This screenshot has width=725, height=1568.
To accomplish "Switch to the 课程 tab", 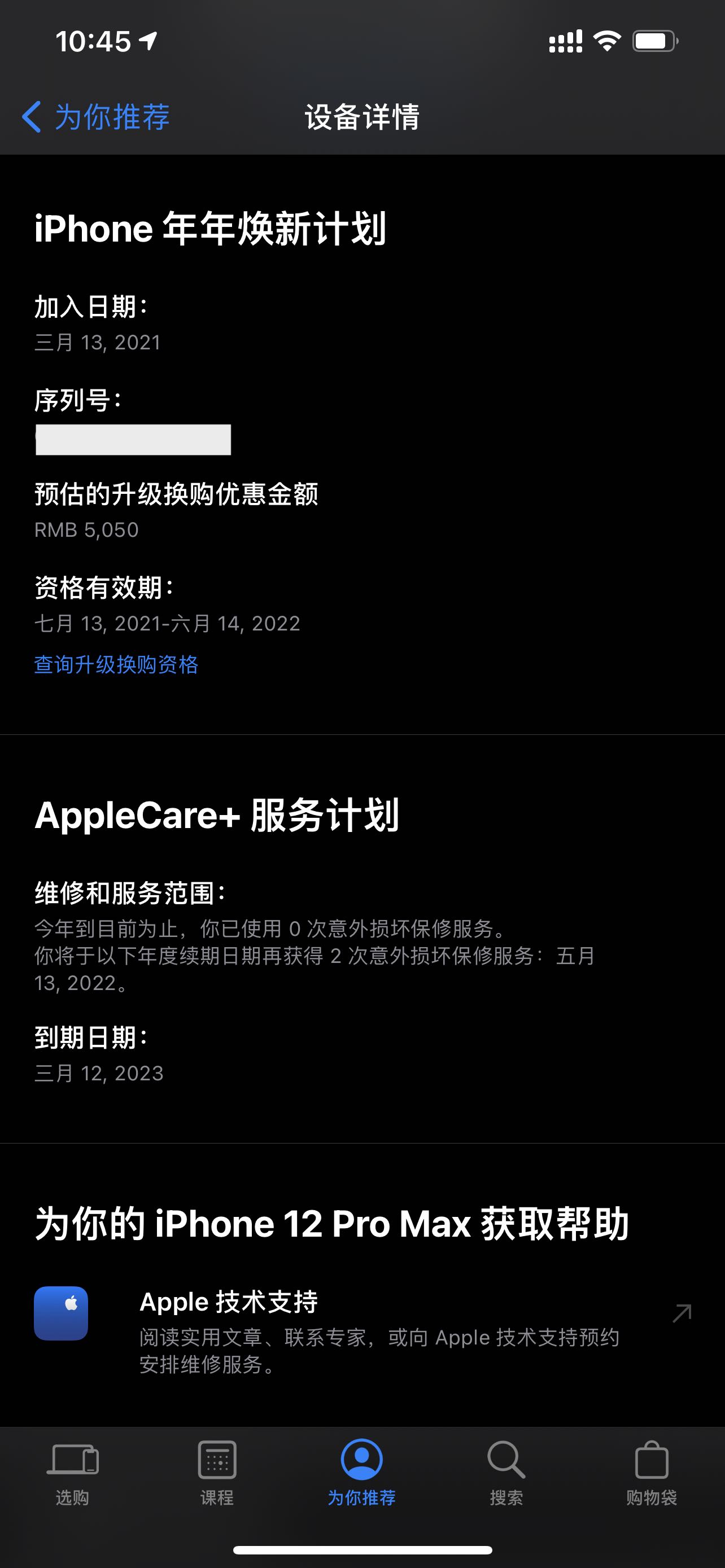I will pyautogui.click(x=217, y=1471).
